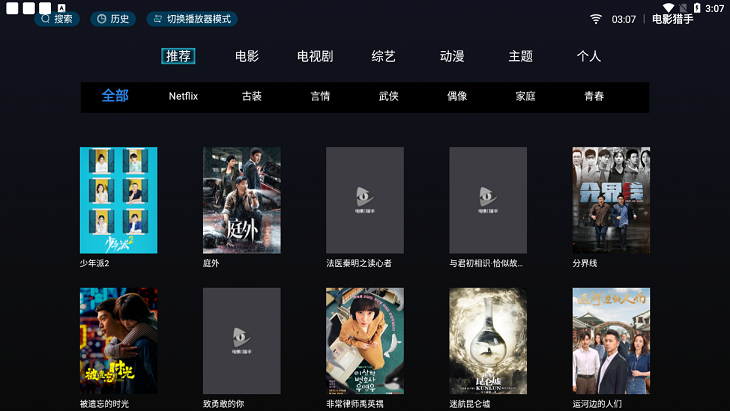The image size is (730, 411).
Task: Open 被遗忘的时光
Action: [118, 342]
